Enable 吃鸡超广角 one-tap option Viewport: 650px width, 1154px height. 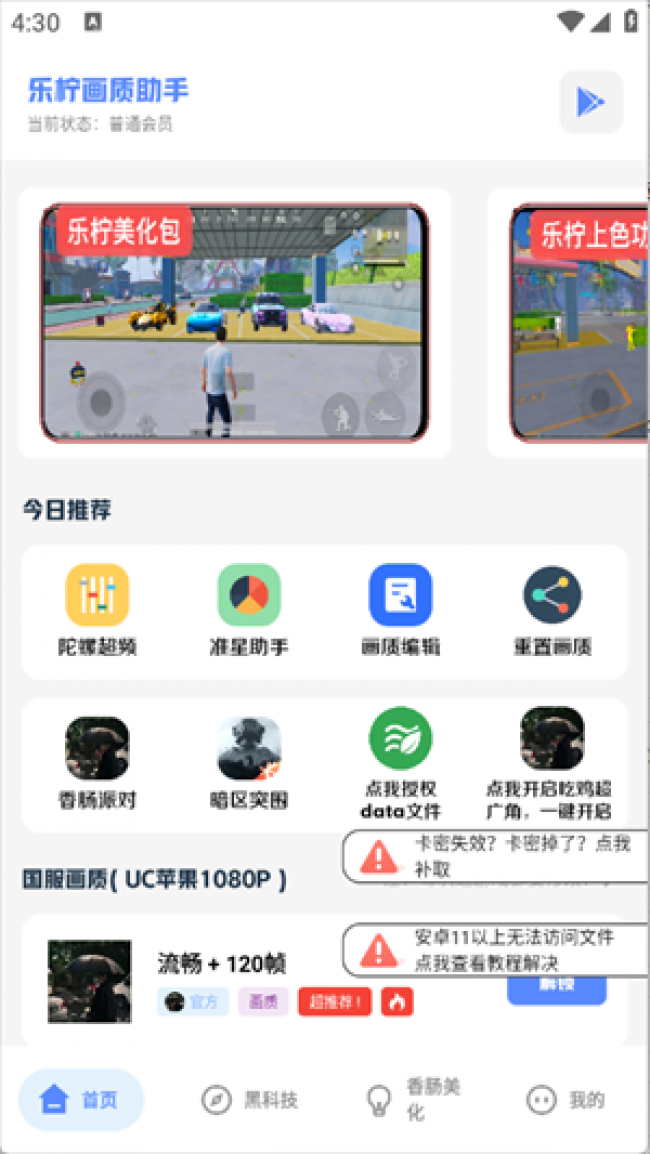(x=552, y=763)
